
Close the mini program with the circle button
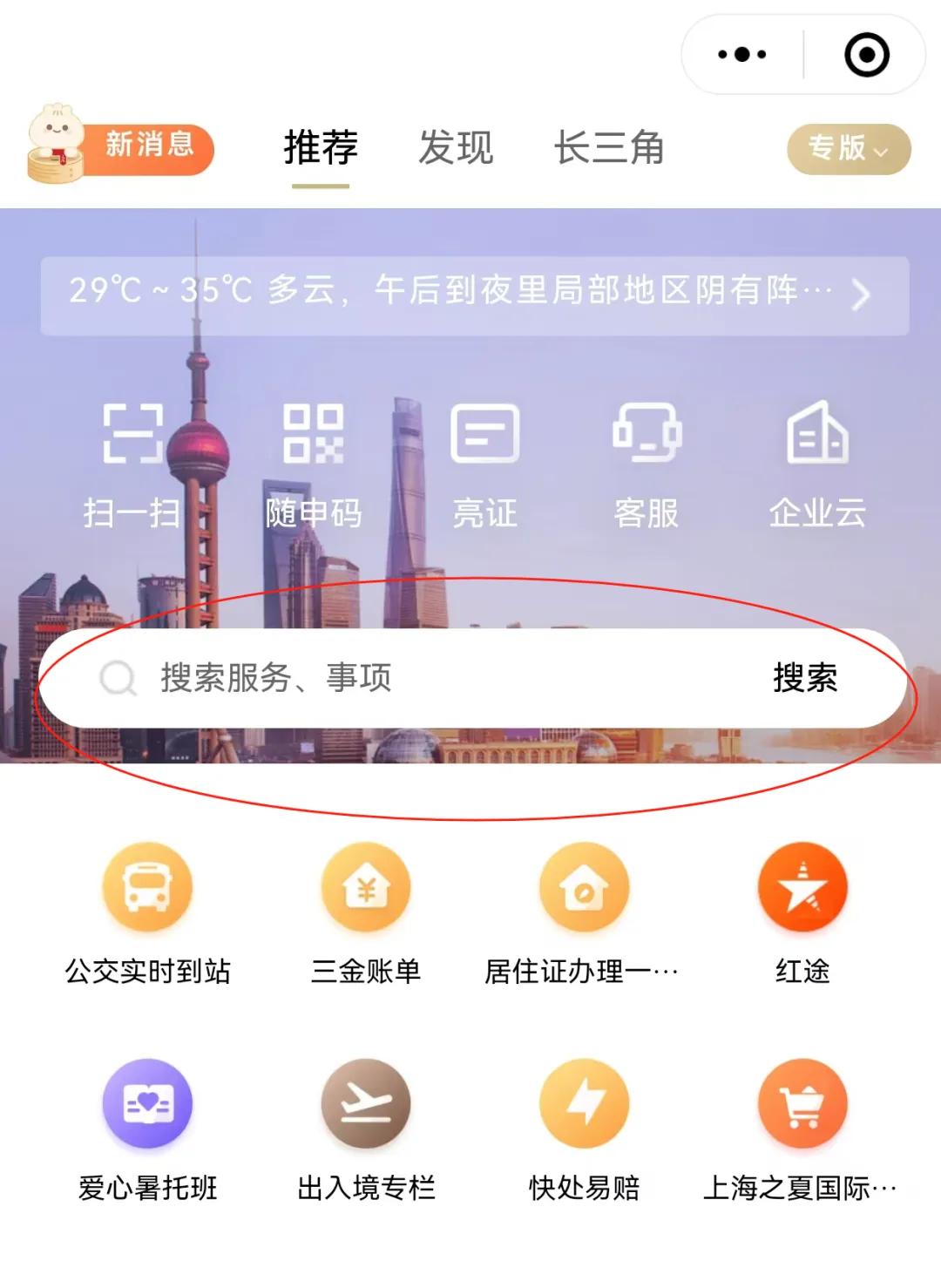(866, 55)
